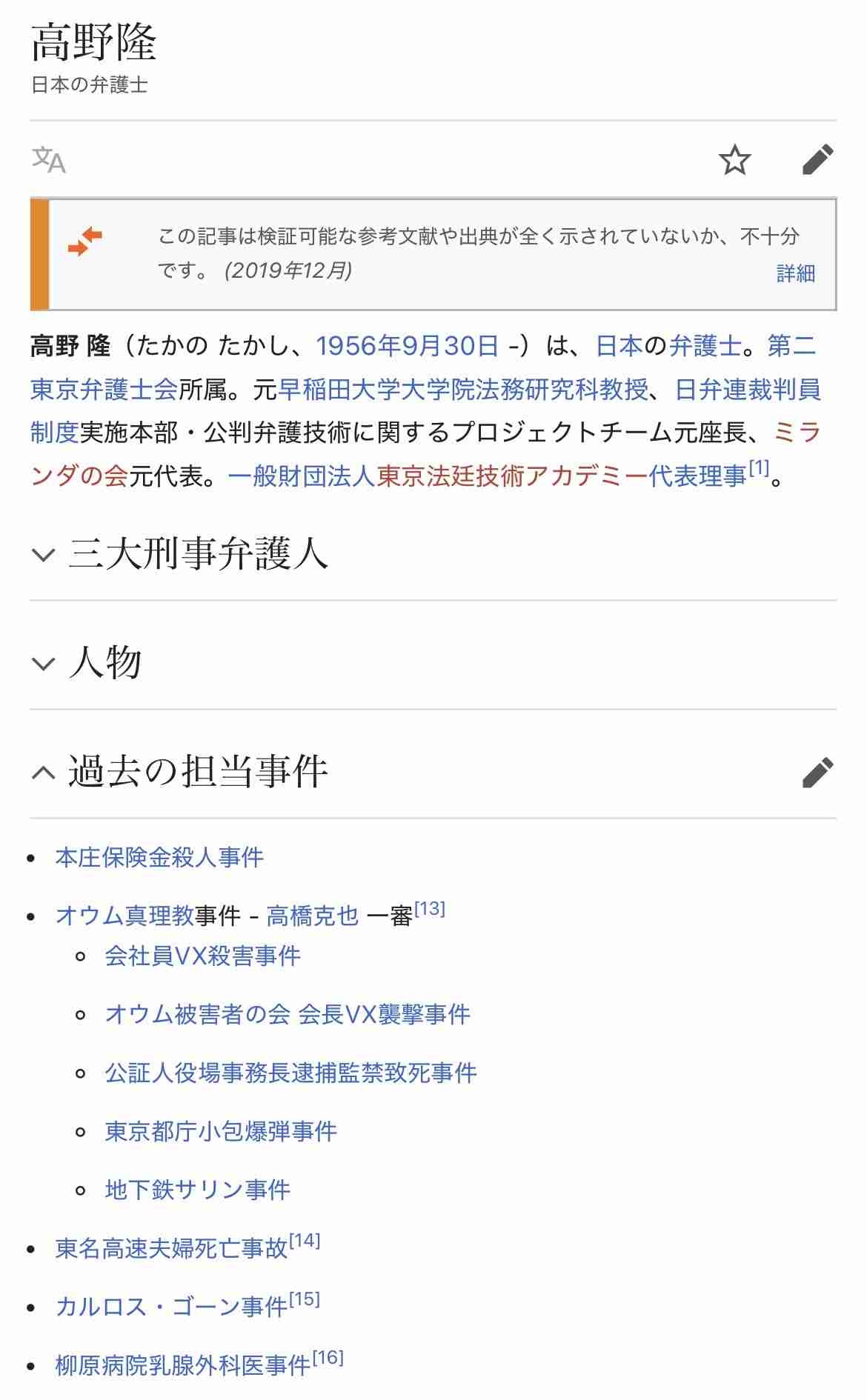Edit the 過去の担当事件 section
The height and width of the screenshot is (1400, 867).
[x=817, y=772]
